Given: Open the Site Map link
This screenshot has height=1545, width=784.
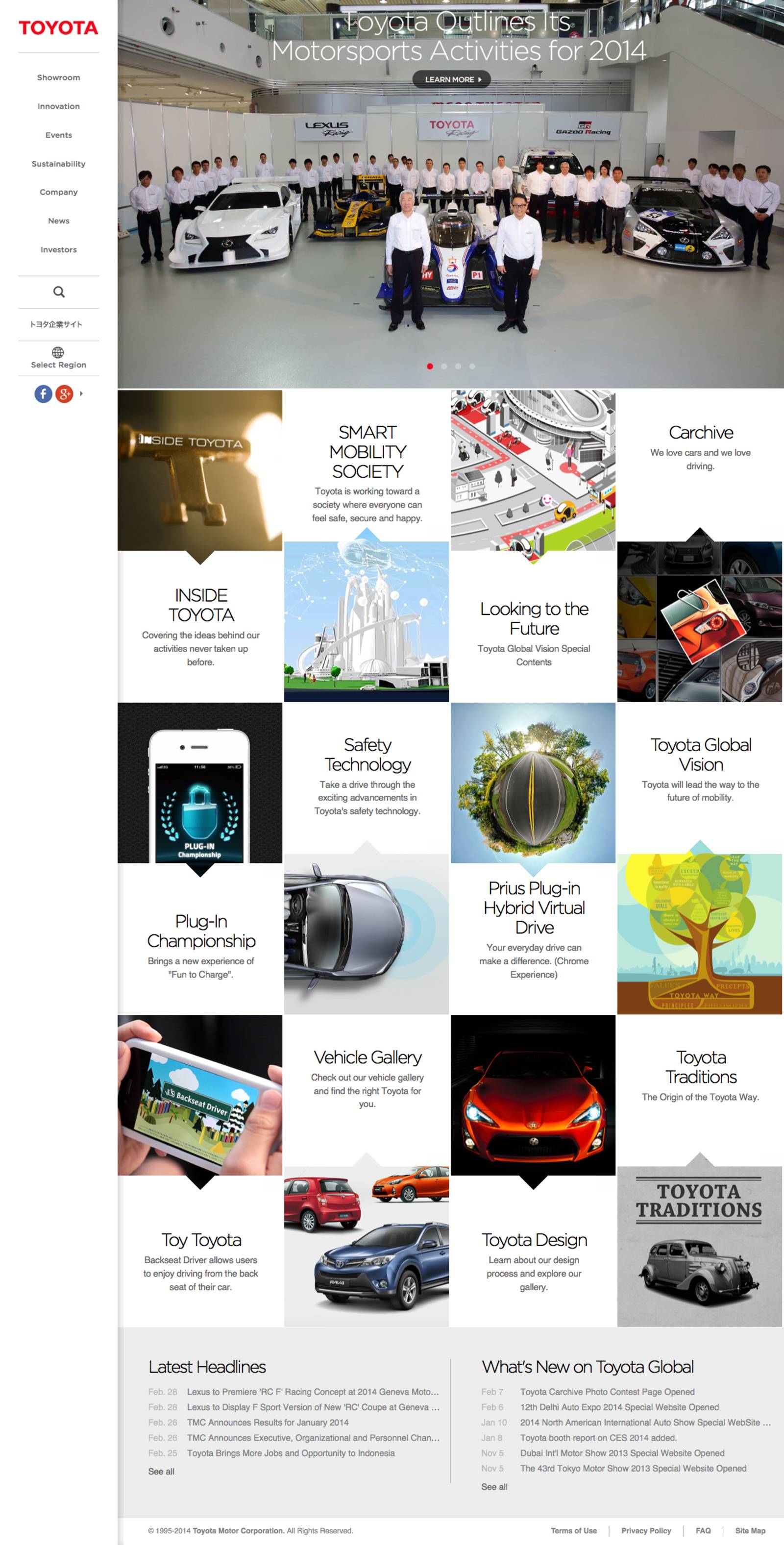Looking at the screenshot, I should coord(750,1530).
